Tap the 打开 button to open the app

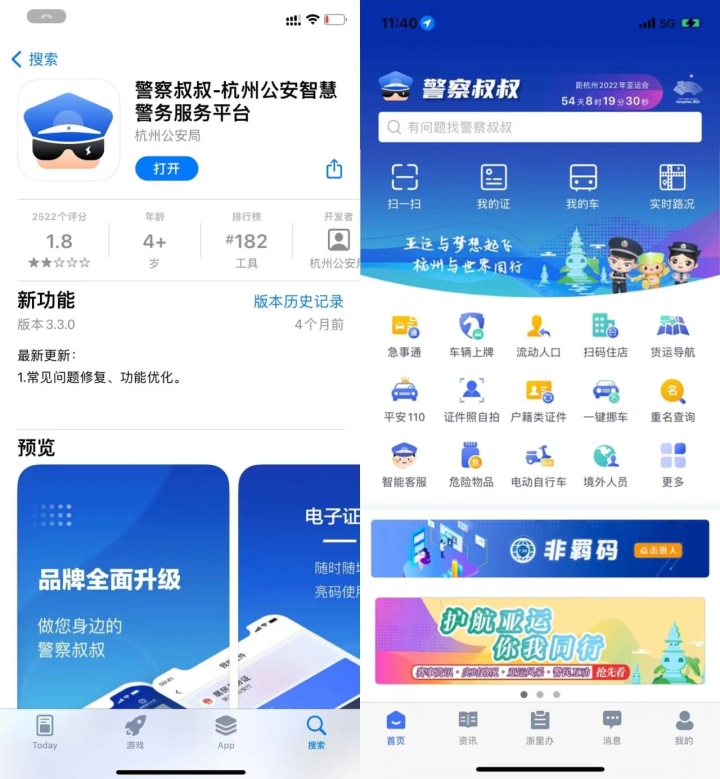point(167,168)
